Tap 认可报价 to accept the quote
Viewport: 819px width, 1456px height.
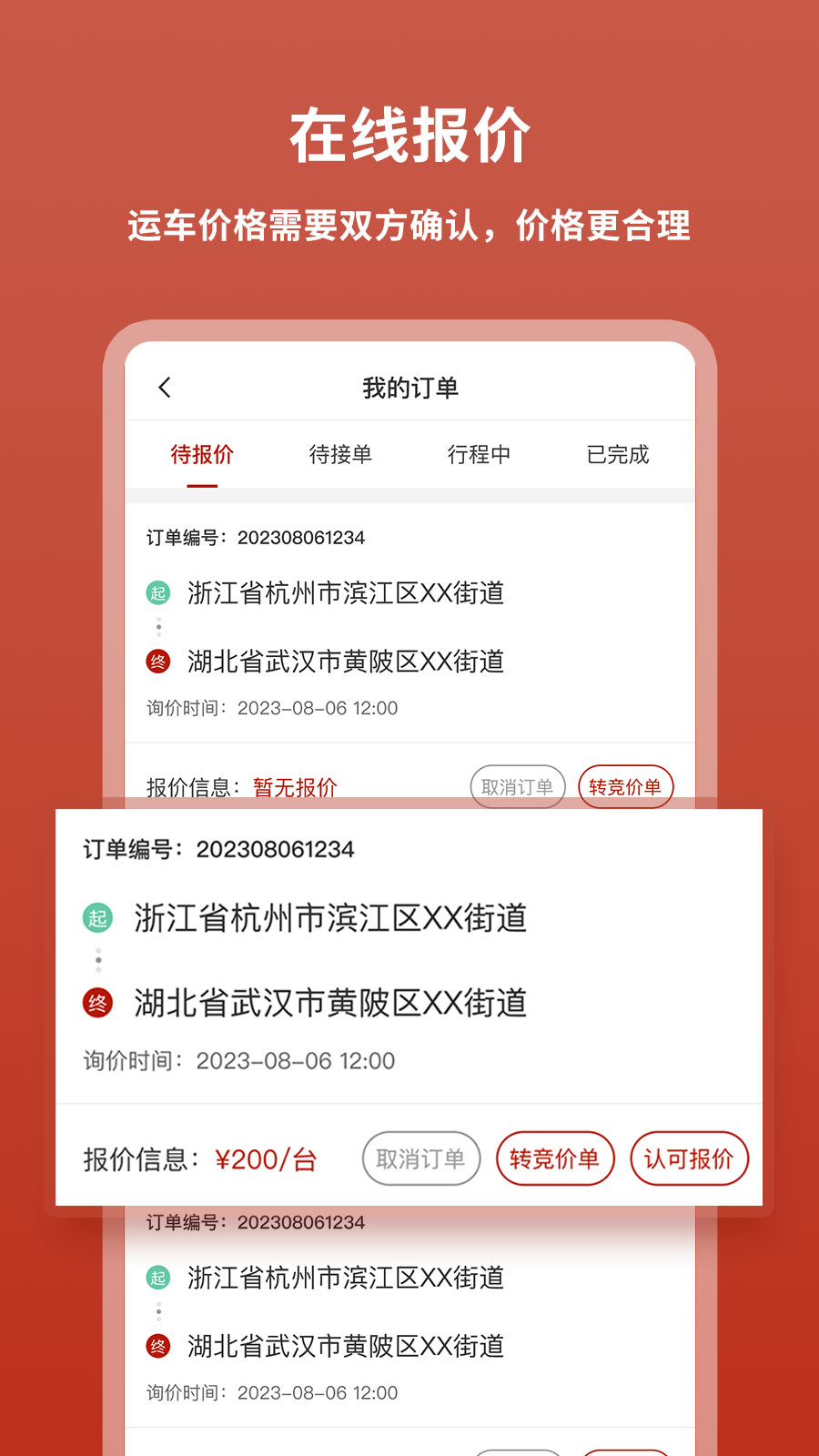point(690,1158)
